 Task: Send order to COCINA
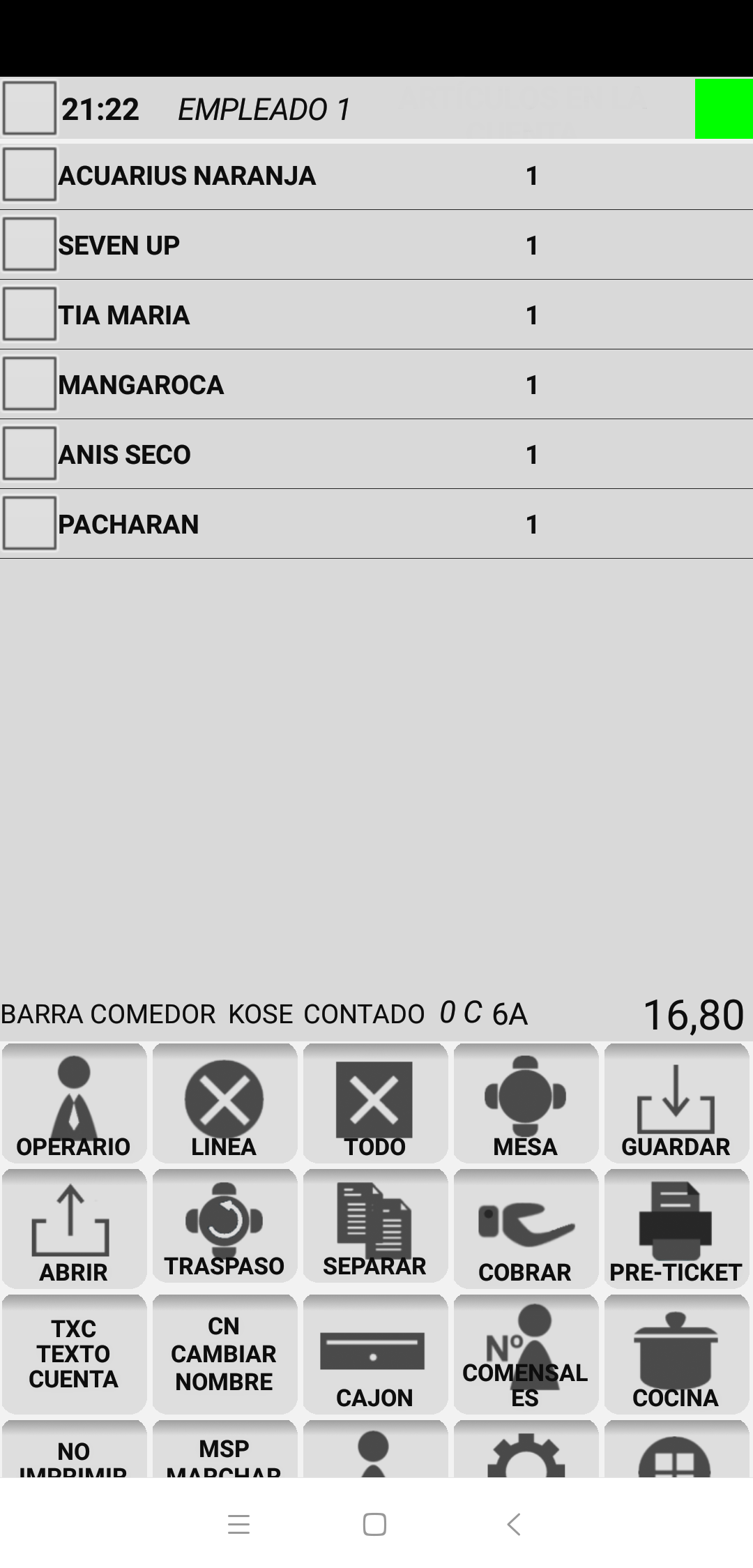tap(676, 1354)
